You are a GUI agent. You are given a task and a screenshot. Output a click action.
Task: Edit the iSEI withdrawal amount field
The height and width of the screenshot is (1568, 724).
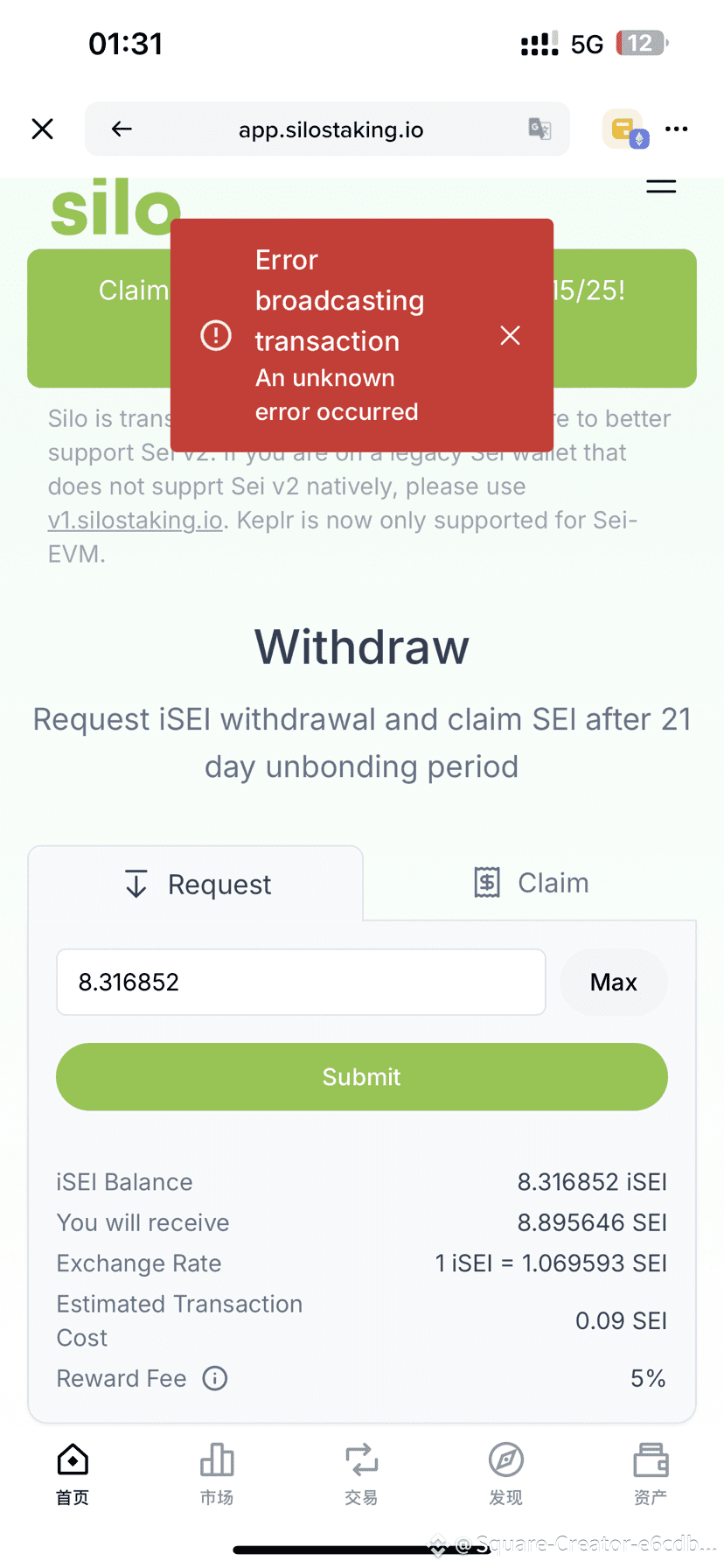click(x=301, y=982)
